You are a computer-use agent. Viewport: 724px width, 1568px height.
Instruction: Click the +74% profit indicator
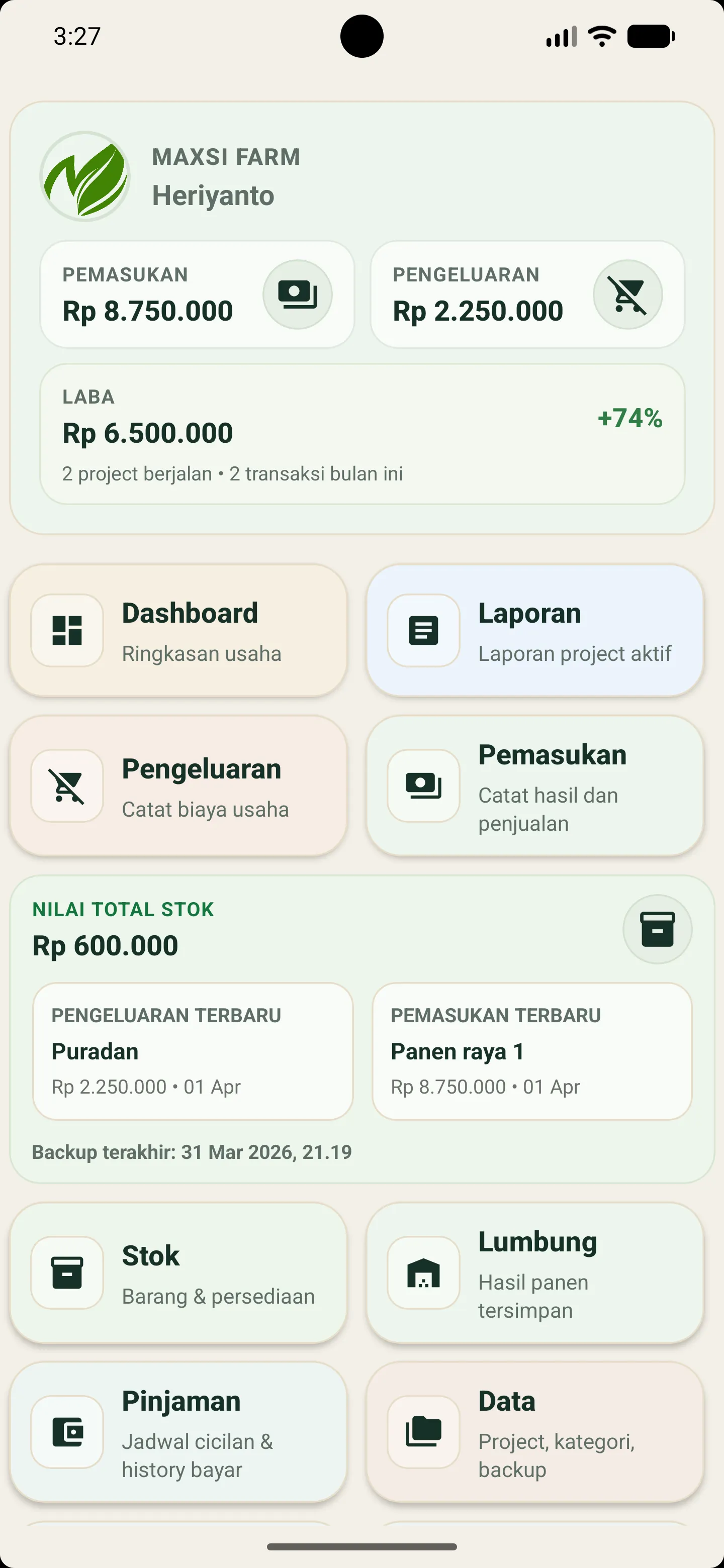[630, 418]
